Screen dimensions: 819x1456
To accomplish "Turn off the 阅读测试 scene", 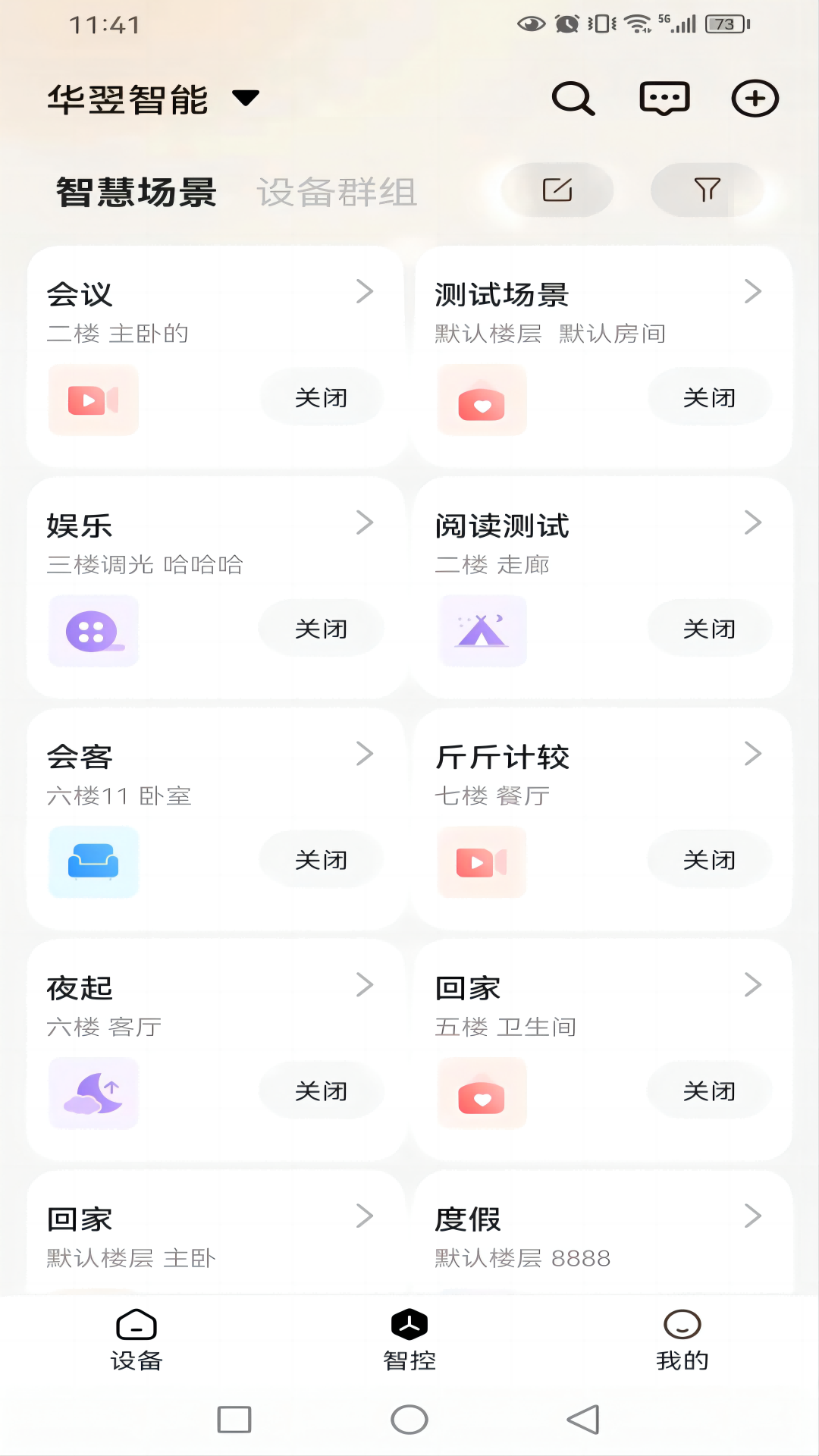I will click(709, 628).
